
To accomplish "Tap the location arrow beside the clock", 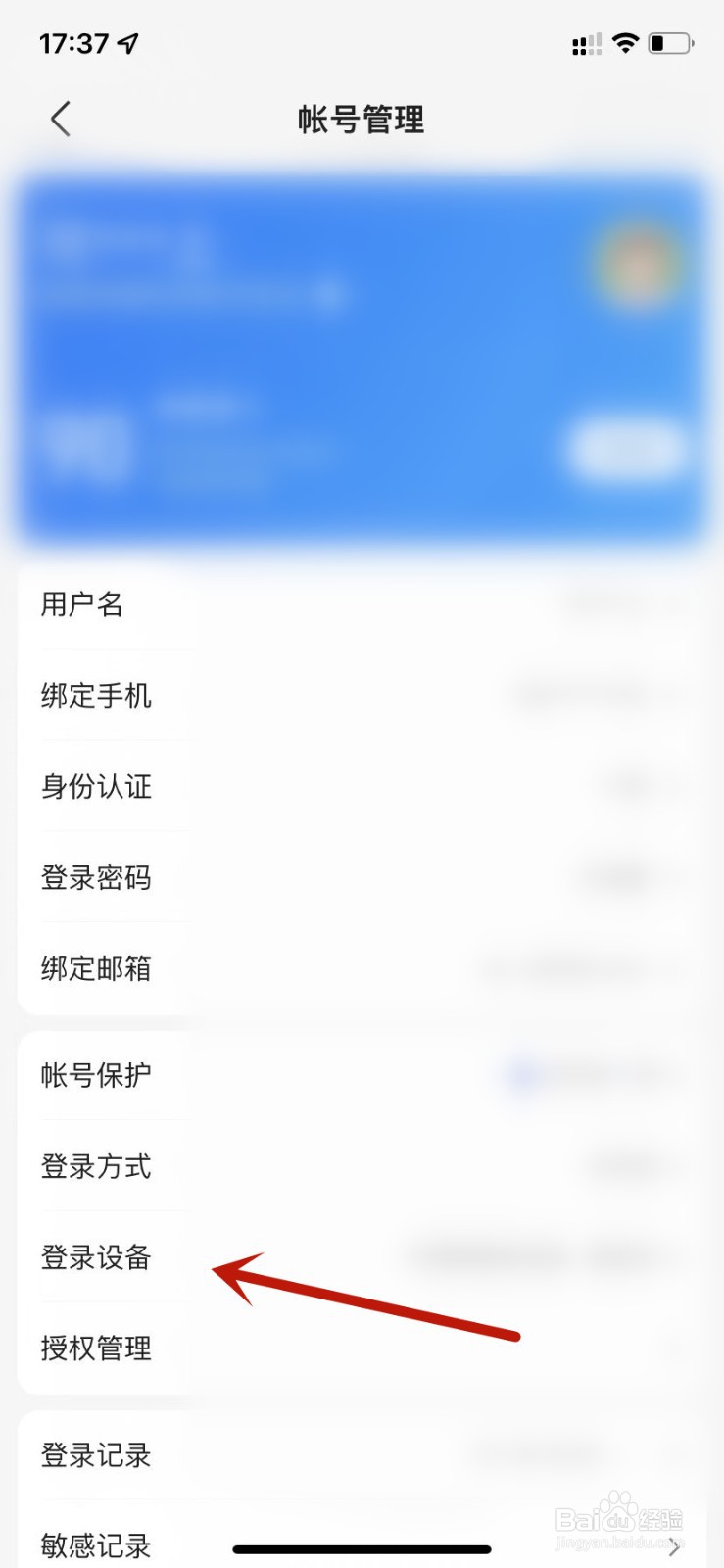I will (126, 41).
